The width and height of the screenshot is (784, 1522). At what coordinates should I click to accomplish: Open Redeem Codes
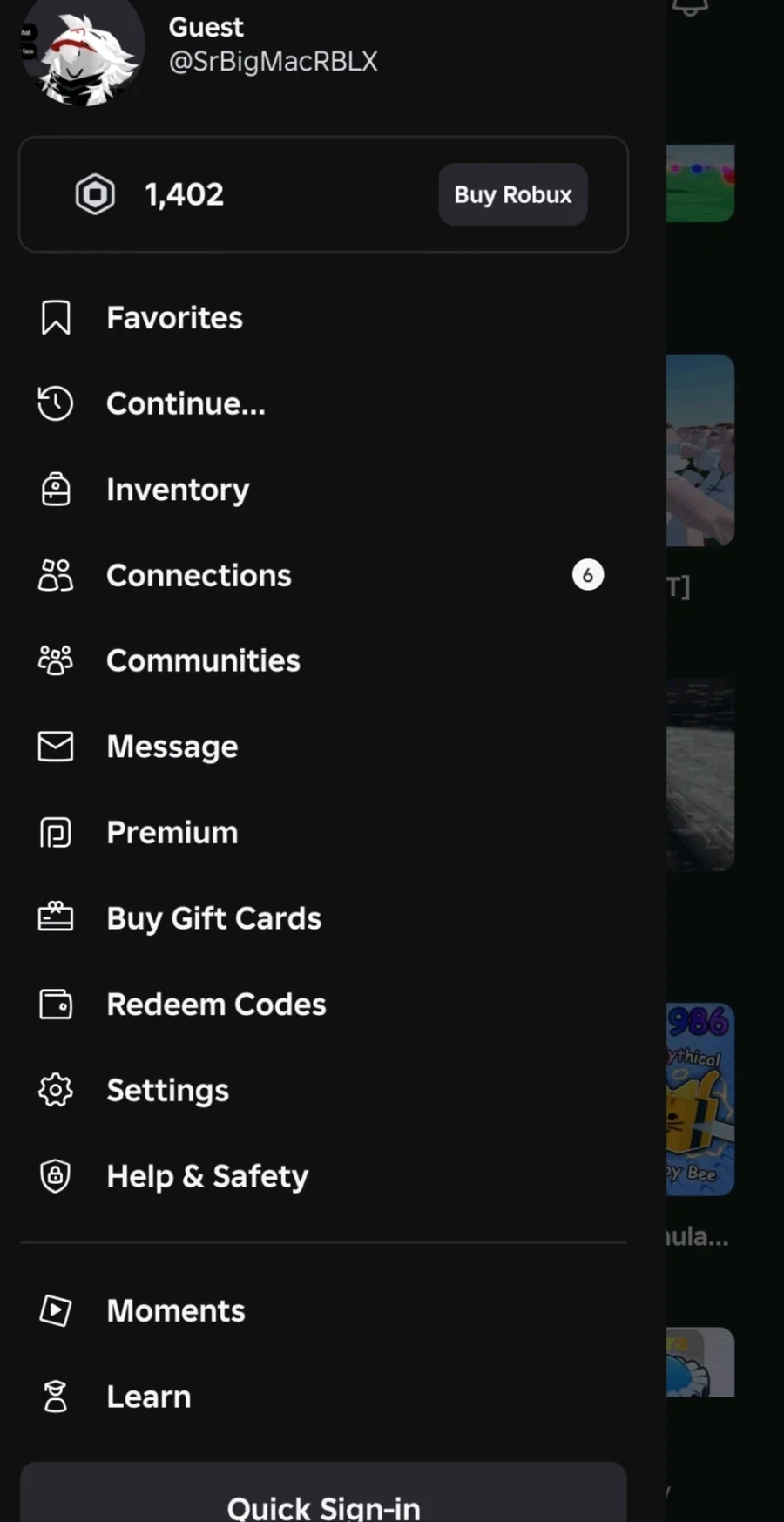coord(216,1005)
